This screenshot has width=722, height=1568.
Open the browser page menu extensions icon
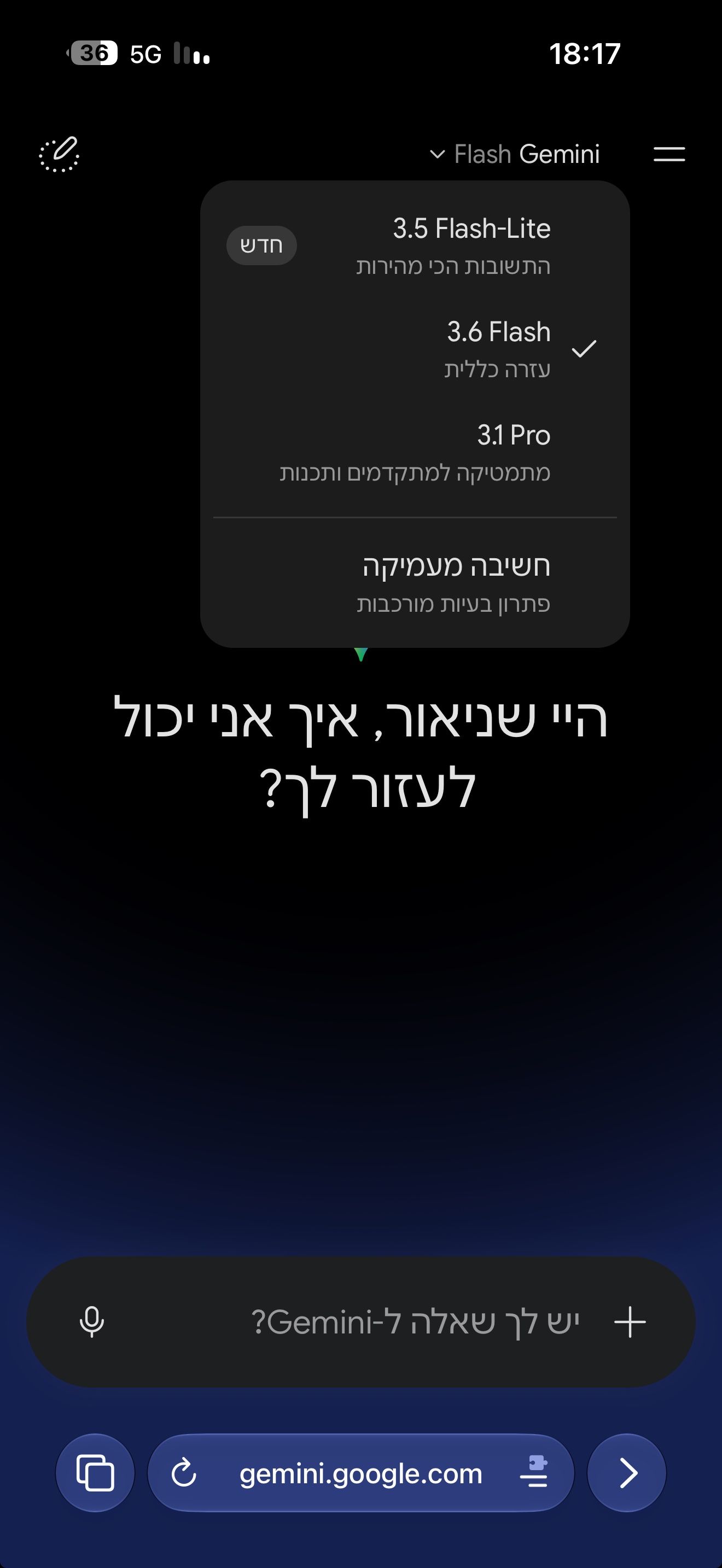pos(534,1472)
